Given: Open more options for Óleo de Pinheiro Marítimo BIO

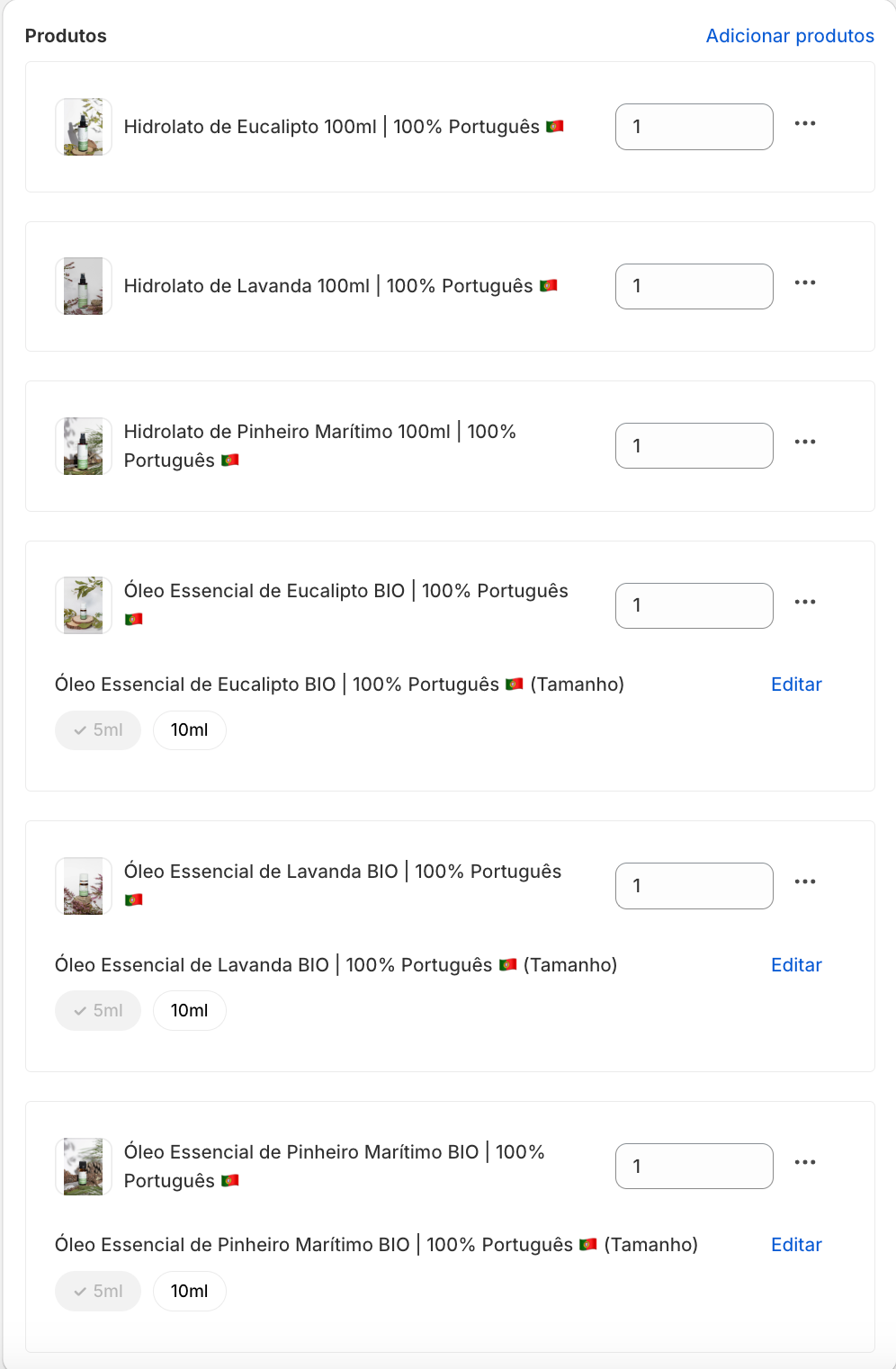Looking at the screenshot, I should (805, 1162).
